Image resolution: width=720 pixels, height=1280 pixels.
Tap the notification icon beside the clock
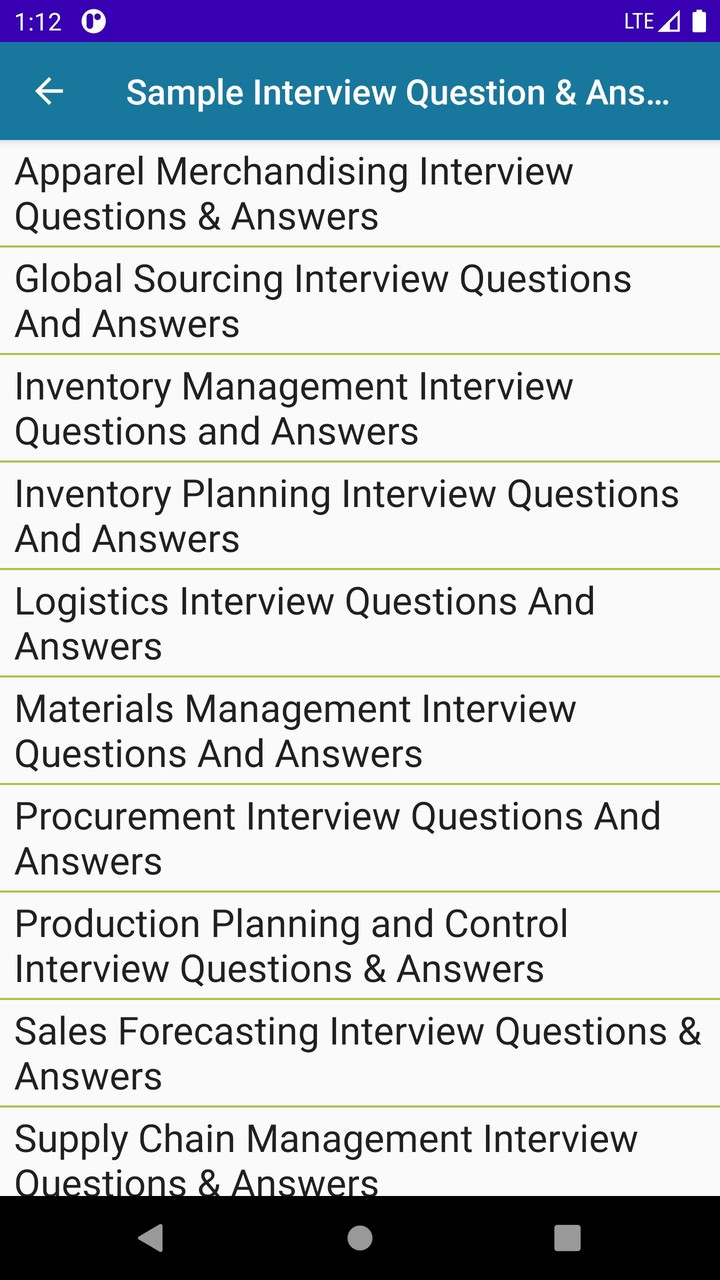[x=91, y=20]
